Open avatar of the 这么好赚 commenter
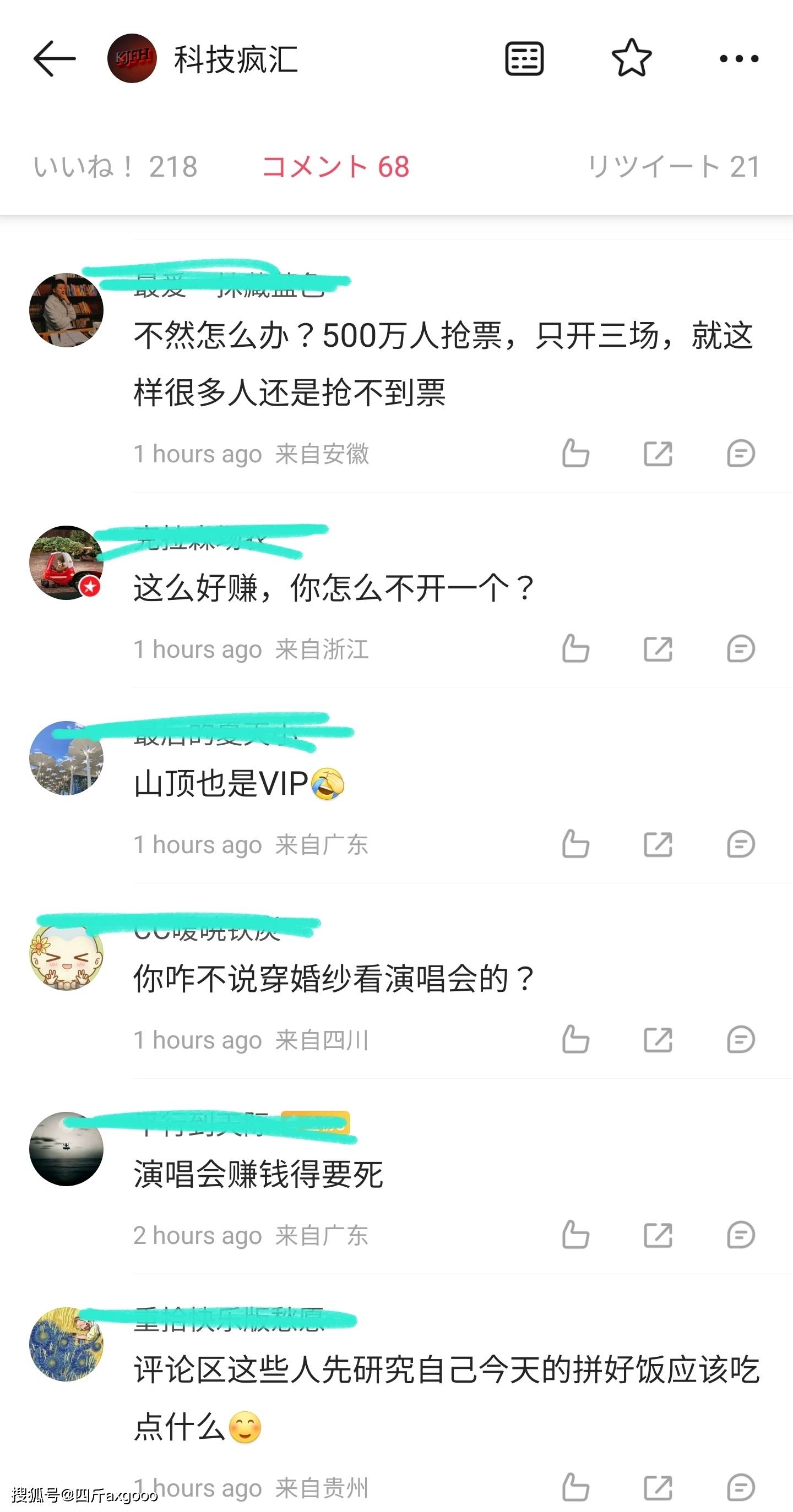Screen dimensions: 793x1512 (67, 563)
